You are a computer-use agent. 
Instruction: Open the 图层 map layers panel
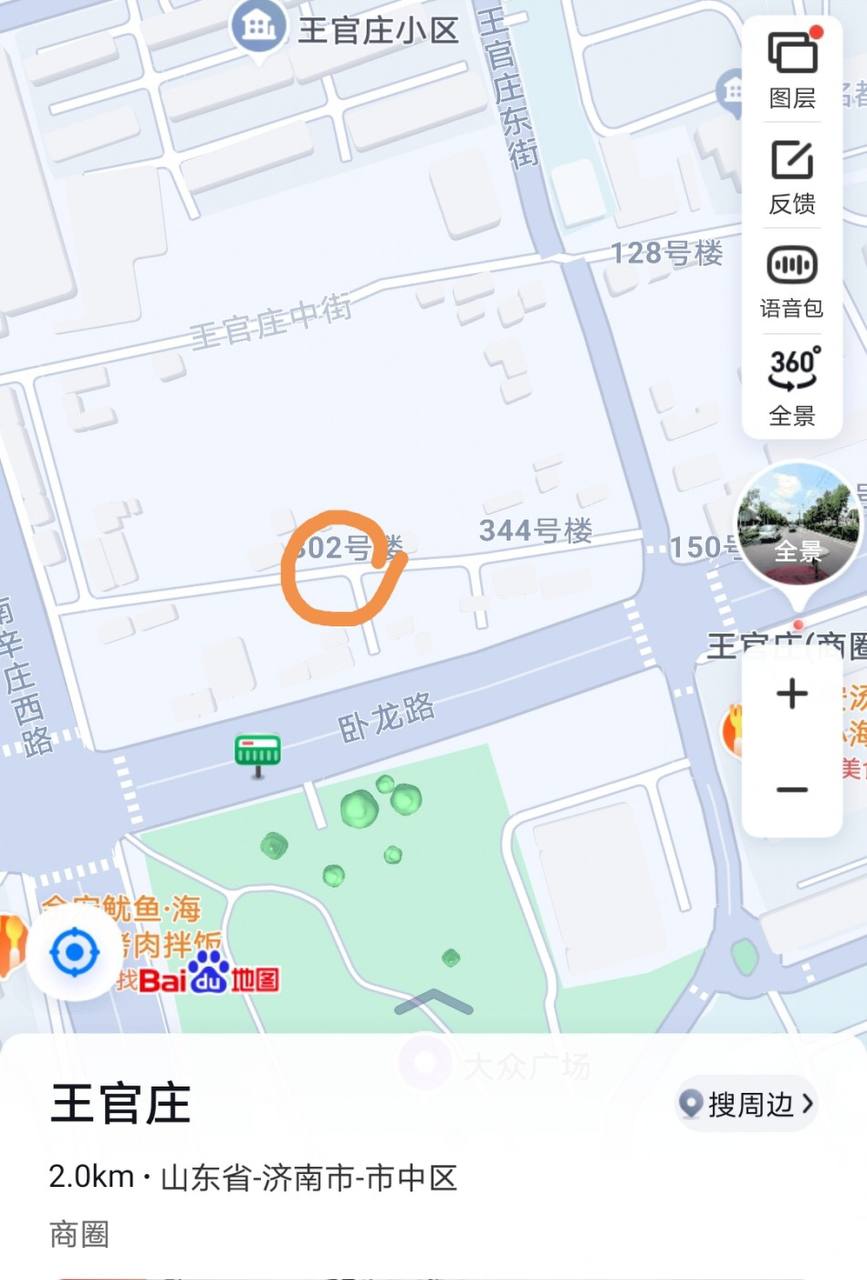coord(791,70)
